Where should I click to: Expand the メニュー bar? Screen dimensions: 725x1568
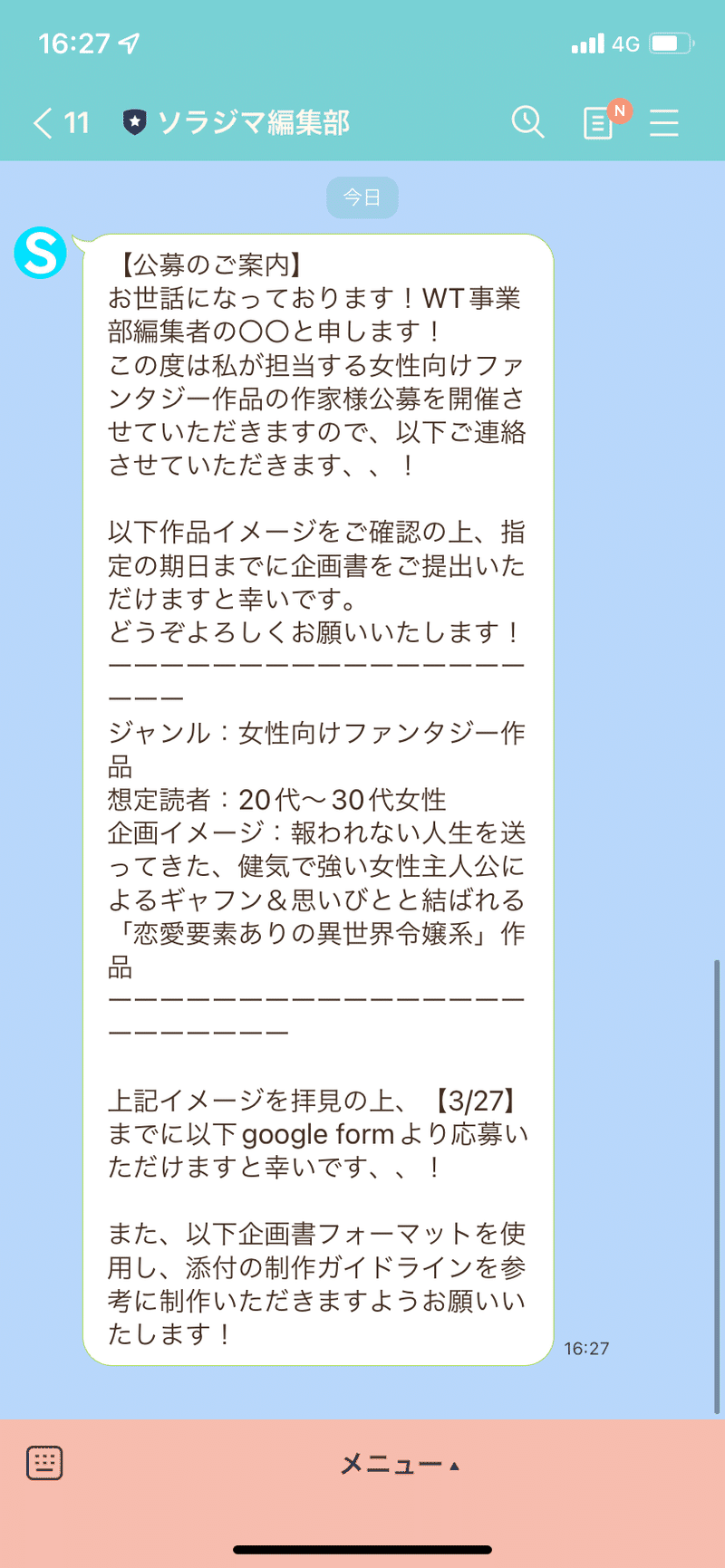400,1464
